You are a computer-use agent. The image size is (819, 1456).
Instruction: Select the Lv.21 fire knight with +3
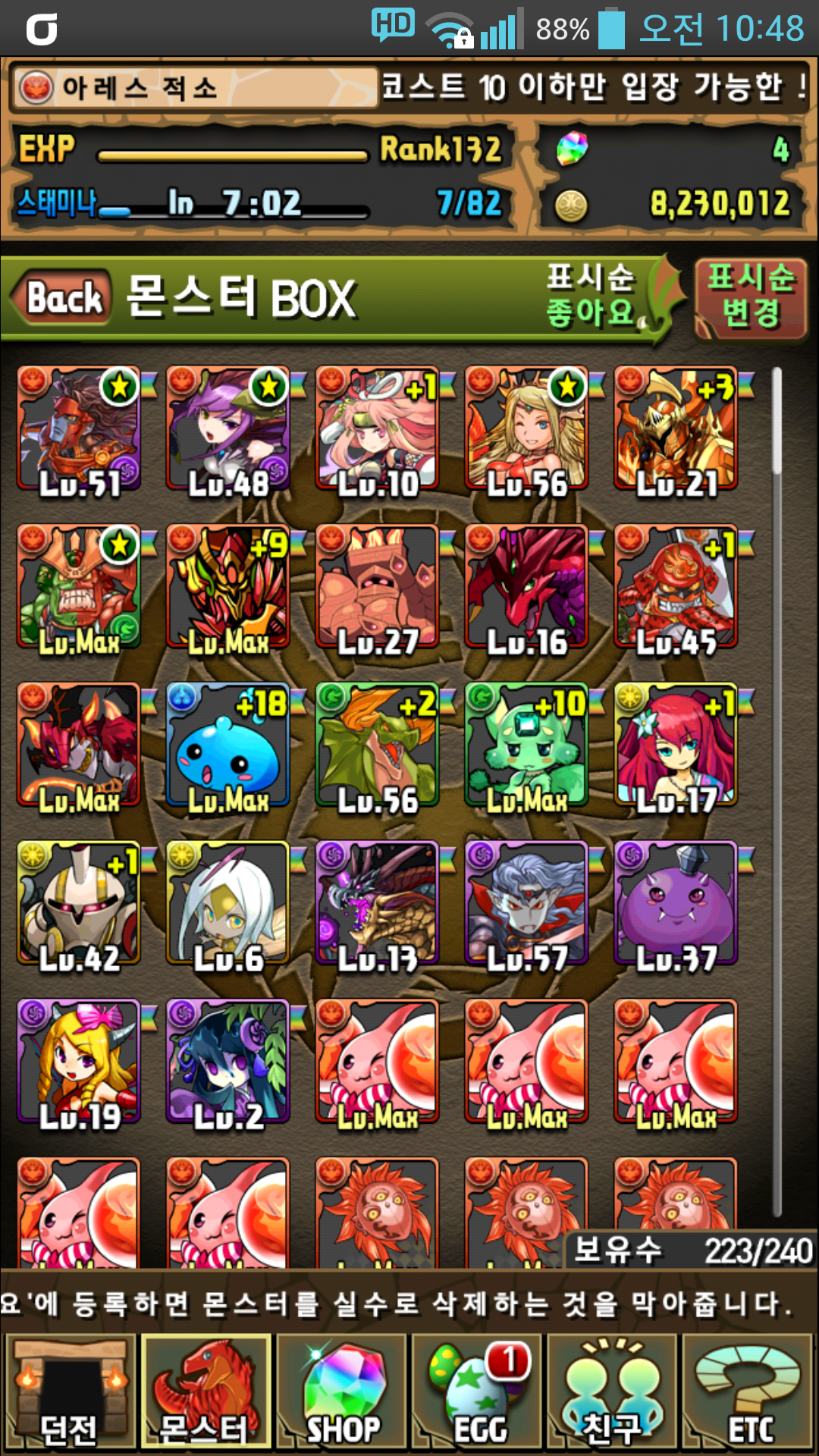coord(676,428)
